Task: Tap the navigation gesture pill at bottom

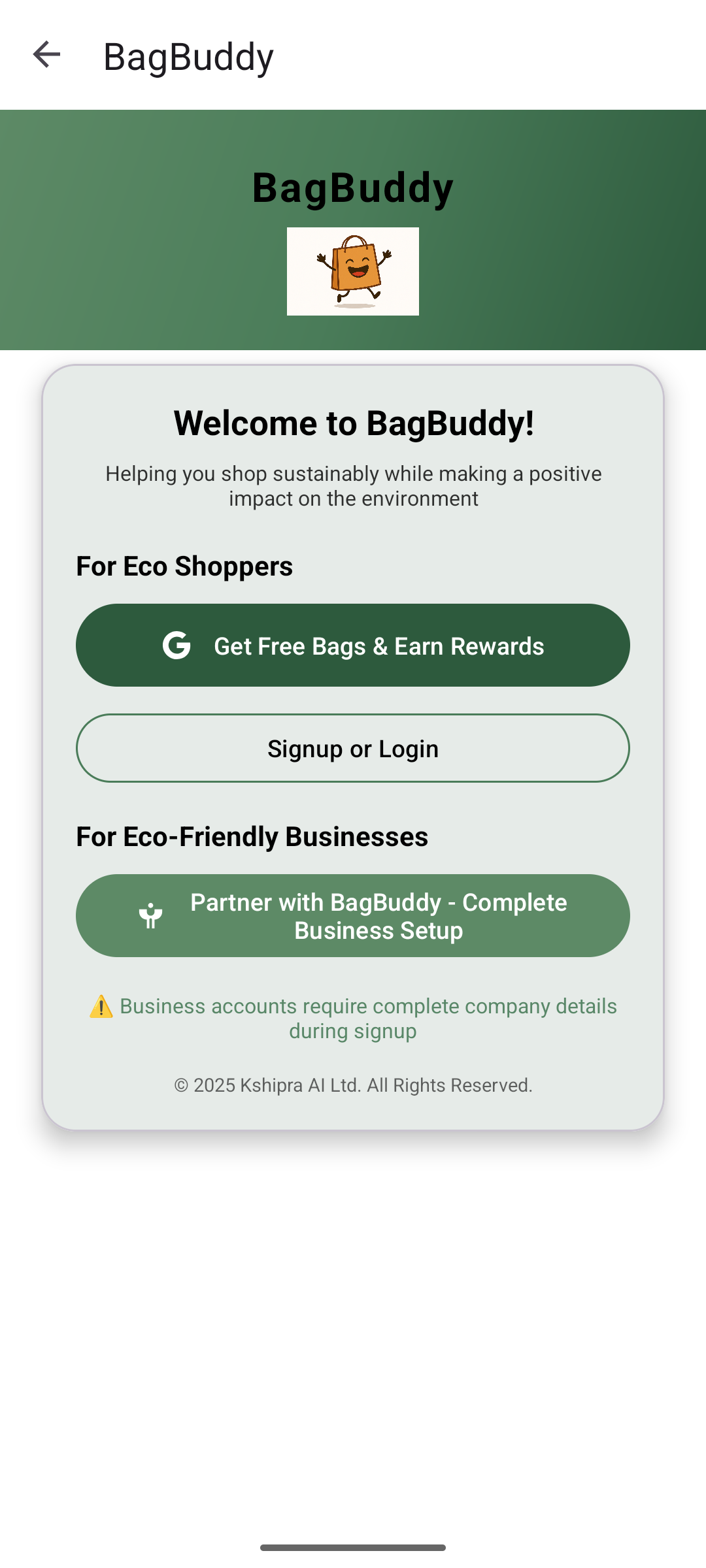Action: [x=353, y=1547]
